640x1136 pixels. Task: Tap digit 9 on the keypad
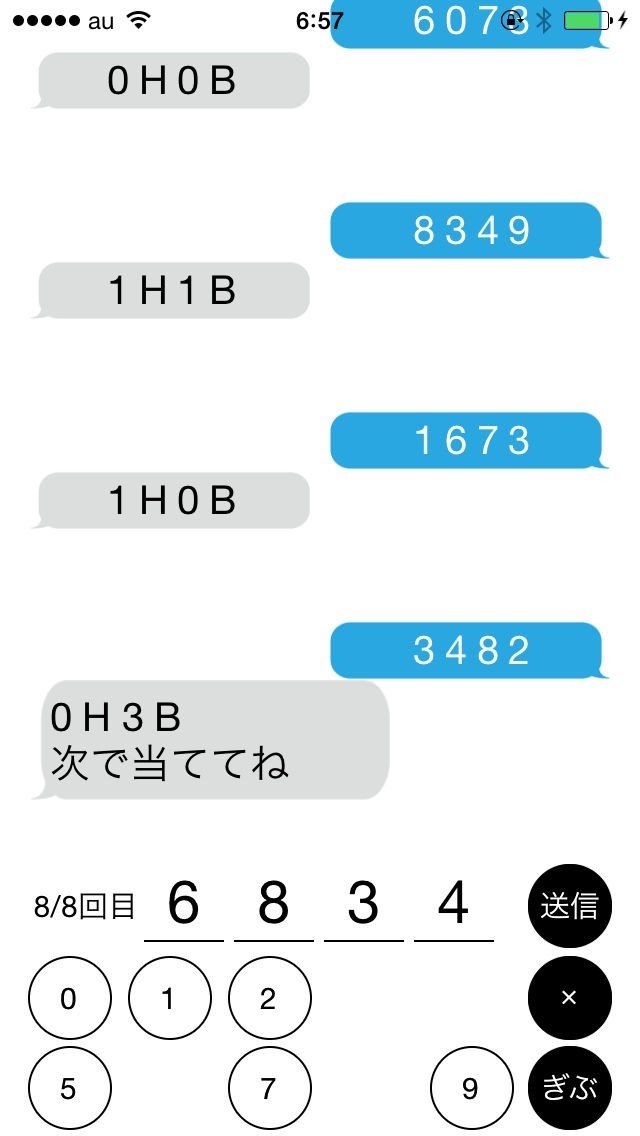click(x=472, y=1088)
